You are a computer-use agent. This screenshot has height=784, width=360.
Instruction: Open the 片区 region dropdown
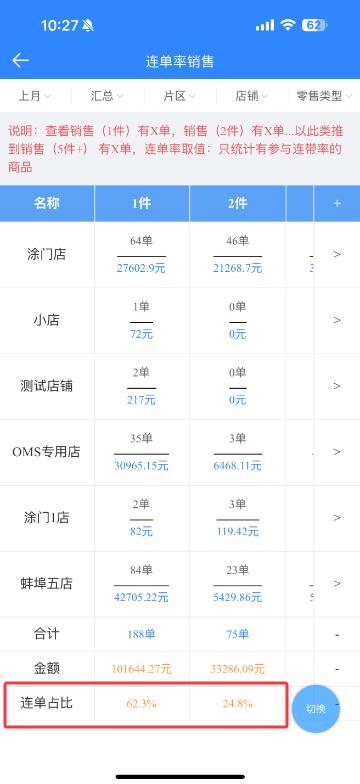coord(180,96)
